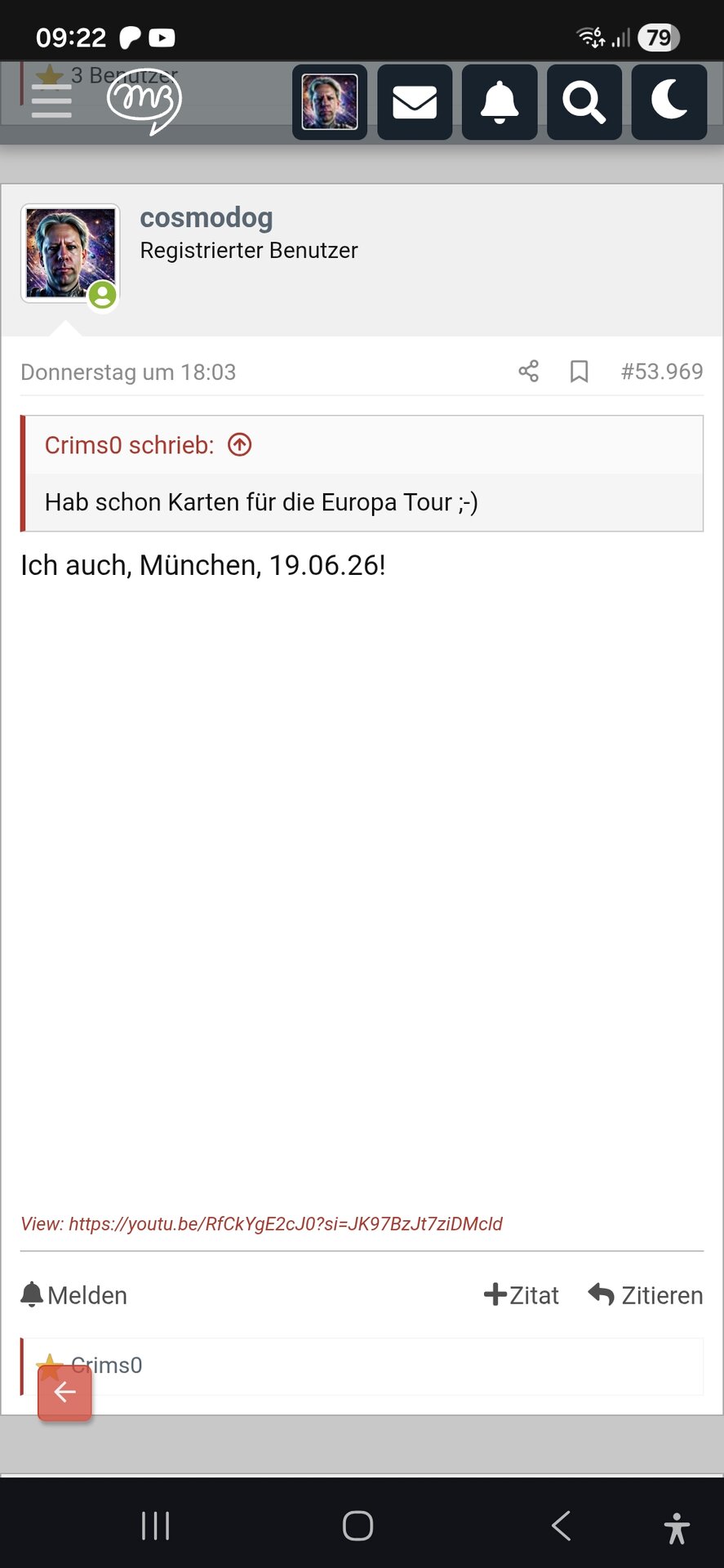The height and width of the screenshot is (1568, 724).
Task: Share post #53.969
Action: pos(529,372)
